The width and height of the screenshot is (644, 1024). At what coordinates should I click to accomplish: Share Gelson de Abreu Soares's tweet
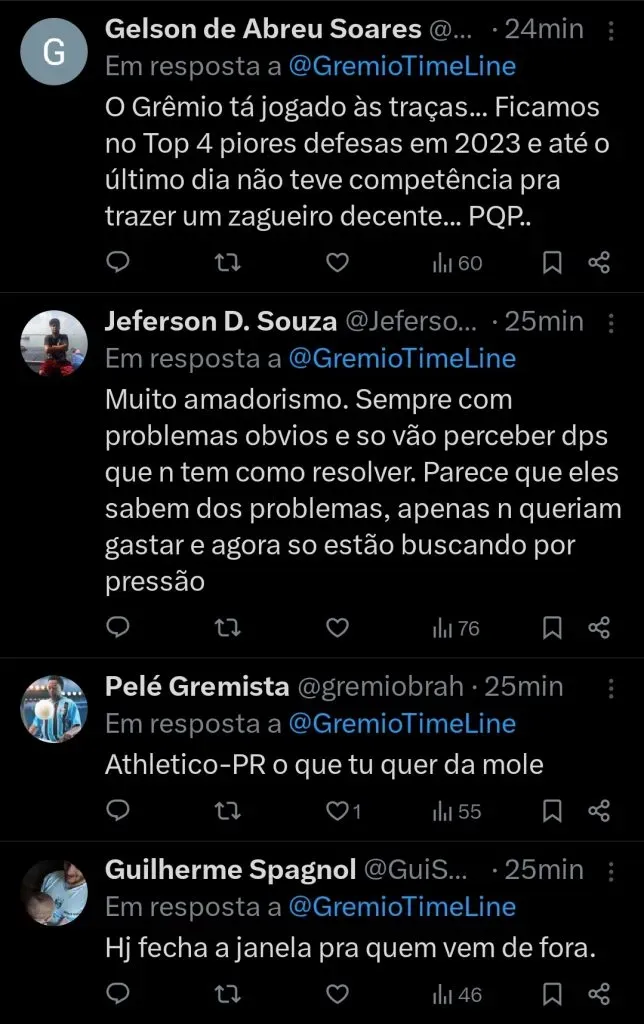coord(599,263)
